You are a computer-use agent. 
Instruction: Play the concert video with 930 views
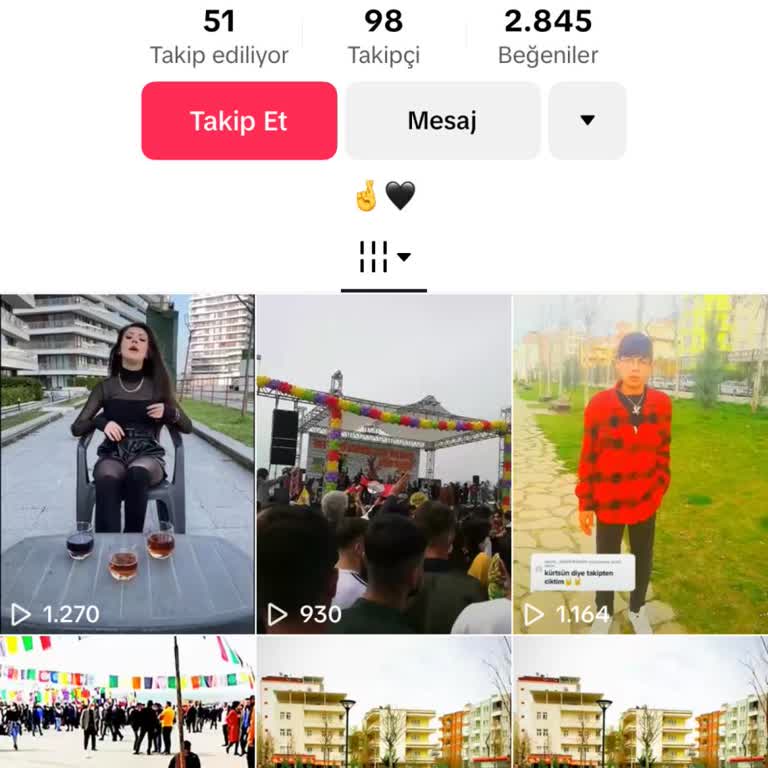(384, 463)
